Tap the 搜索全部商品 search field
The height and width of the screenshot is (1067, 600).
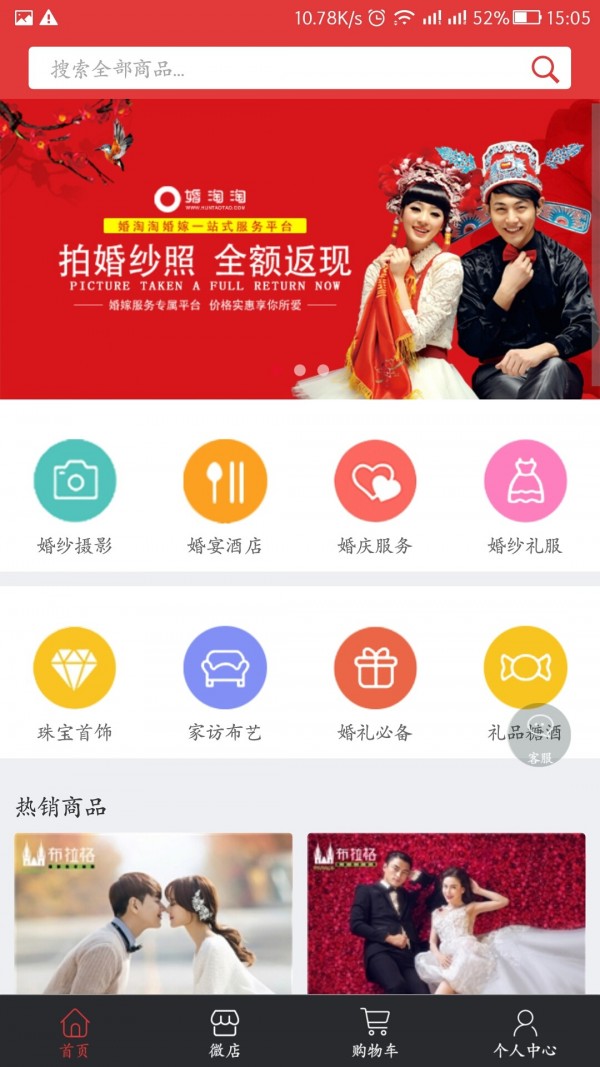click(280, 69)
